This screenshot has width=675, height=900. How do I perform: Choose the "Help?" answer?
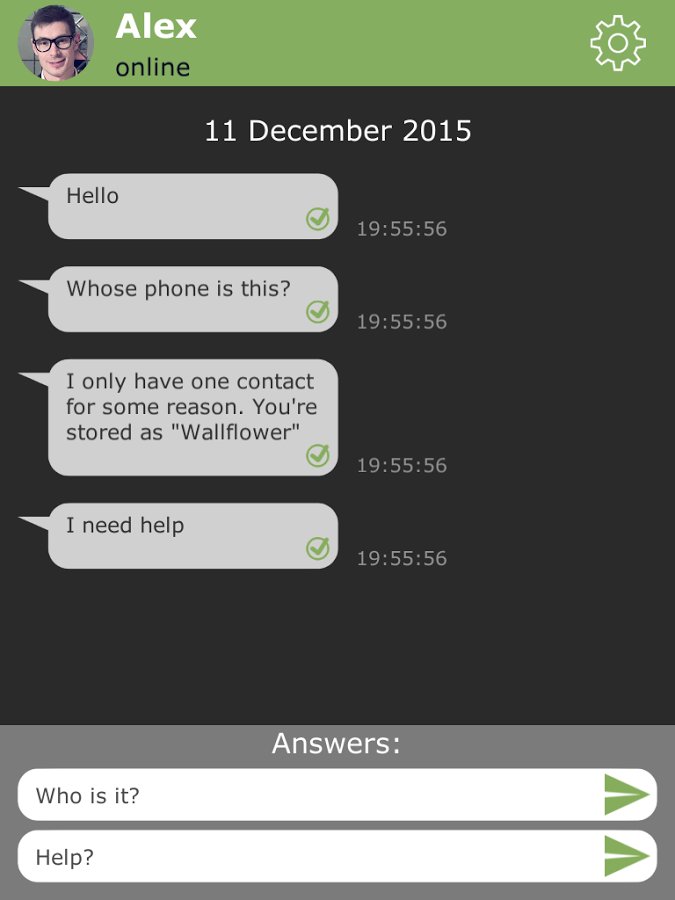click(337, 856)
